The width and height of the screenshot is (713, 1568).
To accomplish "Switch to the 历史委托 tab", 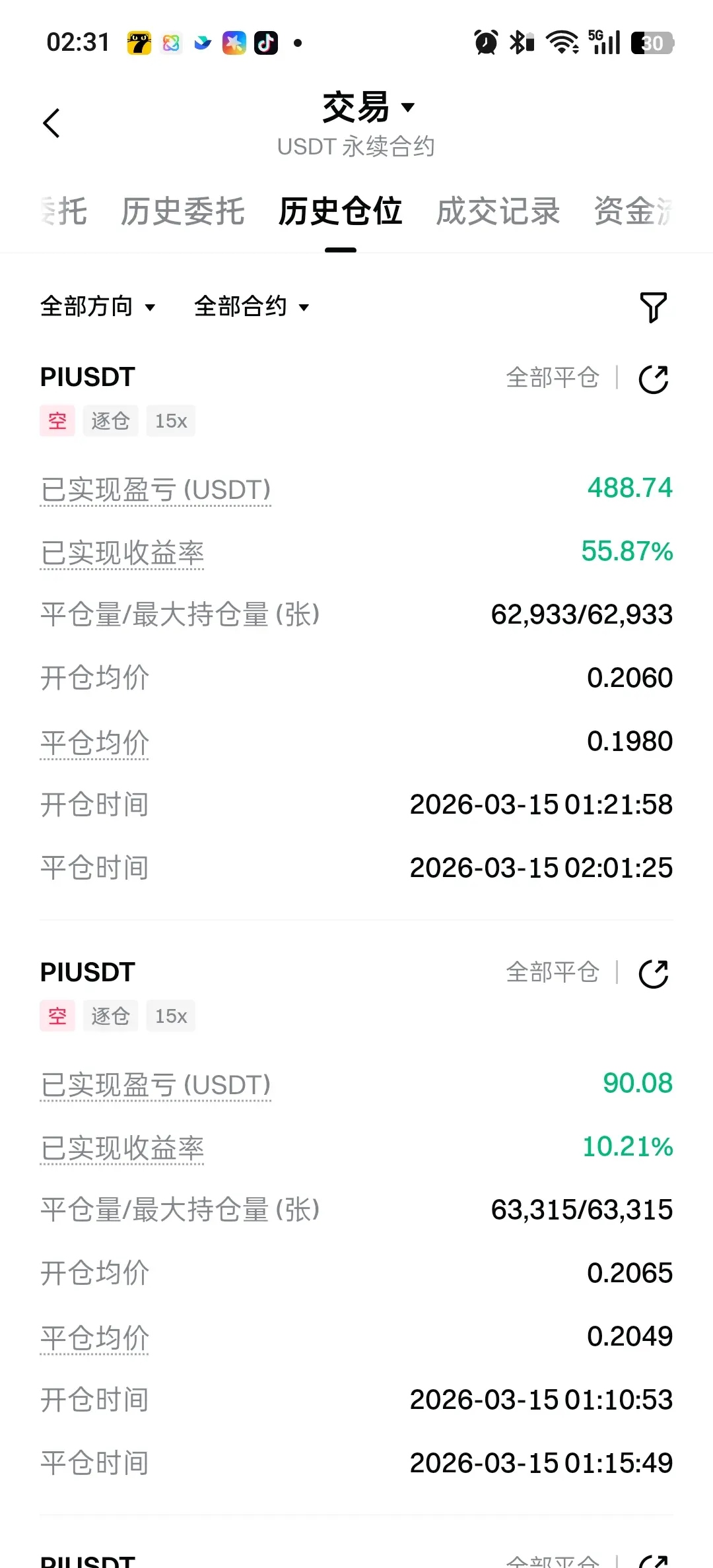I will click(x=182, y=212).
